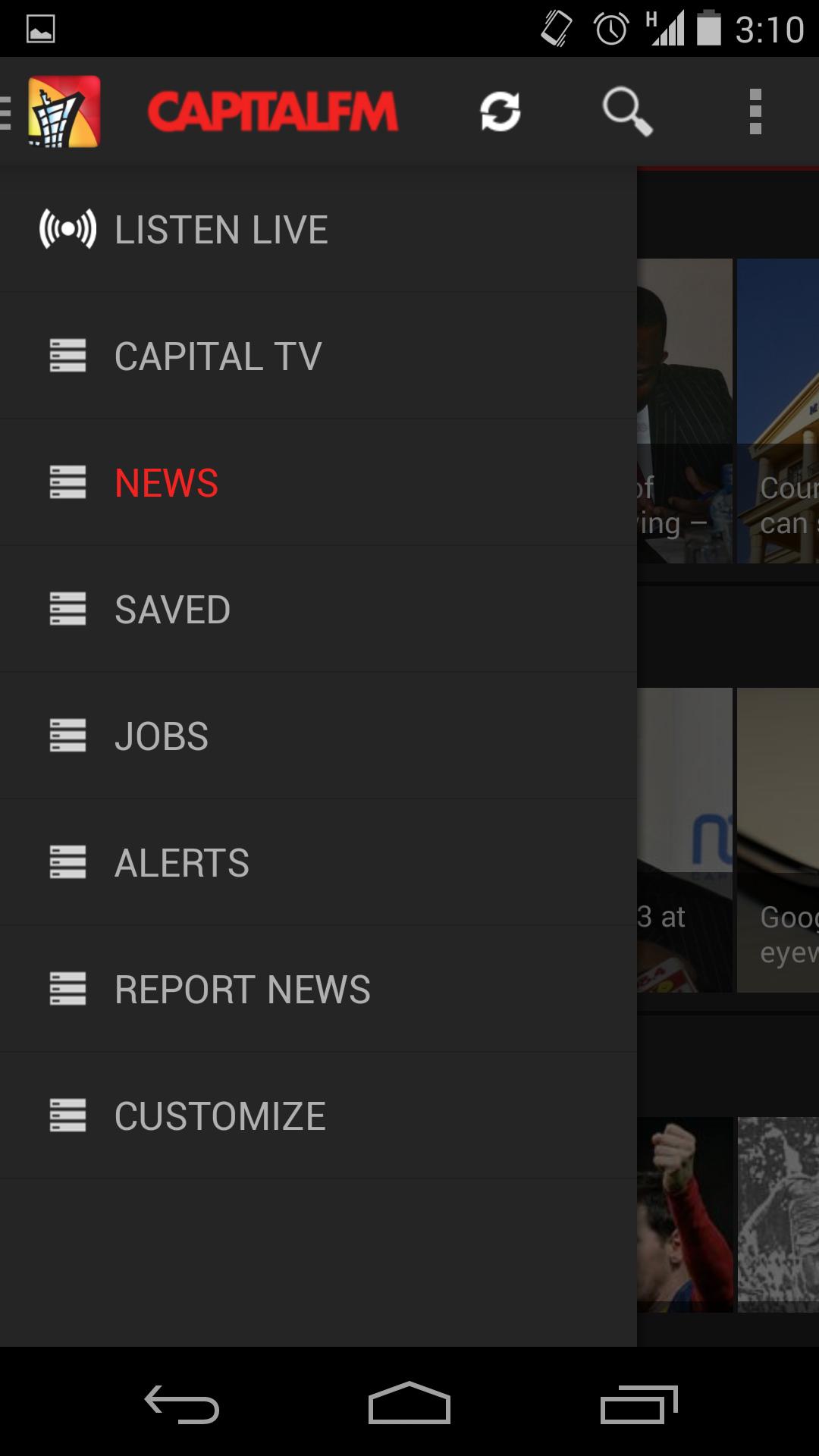Select News in the drawer
The width and height of the screenshot is (819, 1456).
tap(167, 483)
